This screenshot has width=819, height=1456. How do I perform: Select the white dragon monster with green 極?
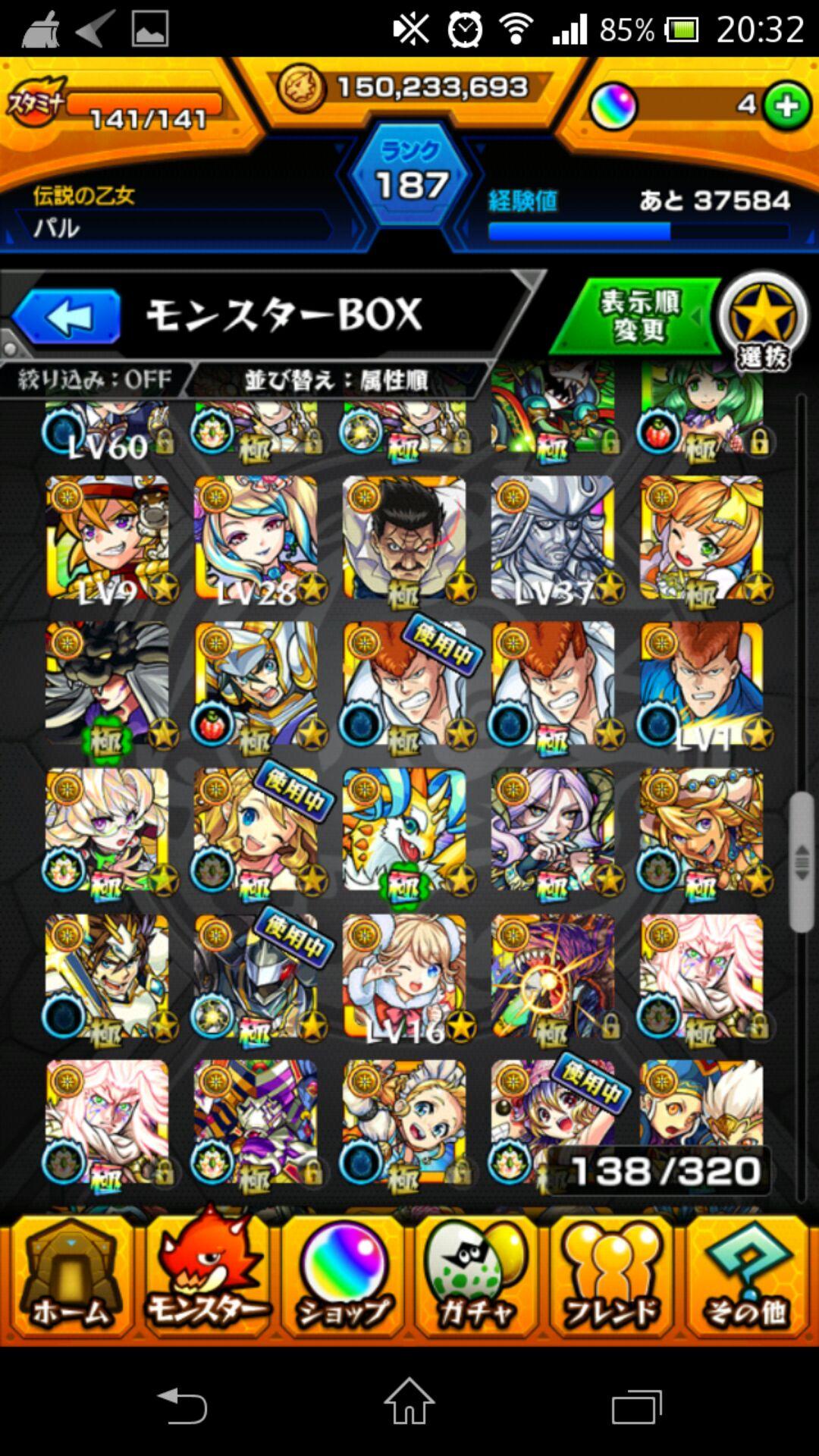pyautogui.click(x=404, y=830)
